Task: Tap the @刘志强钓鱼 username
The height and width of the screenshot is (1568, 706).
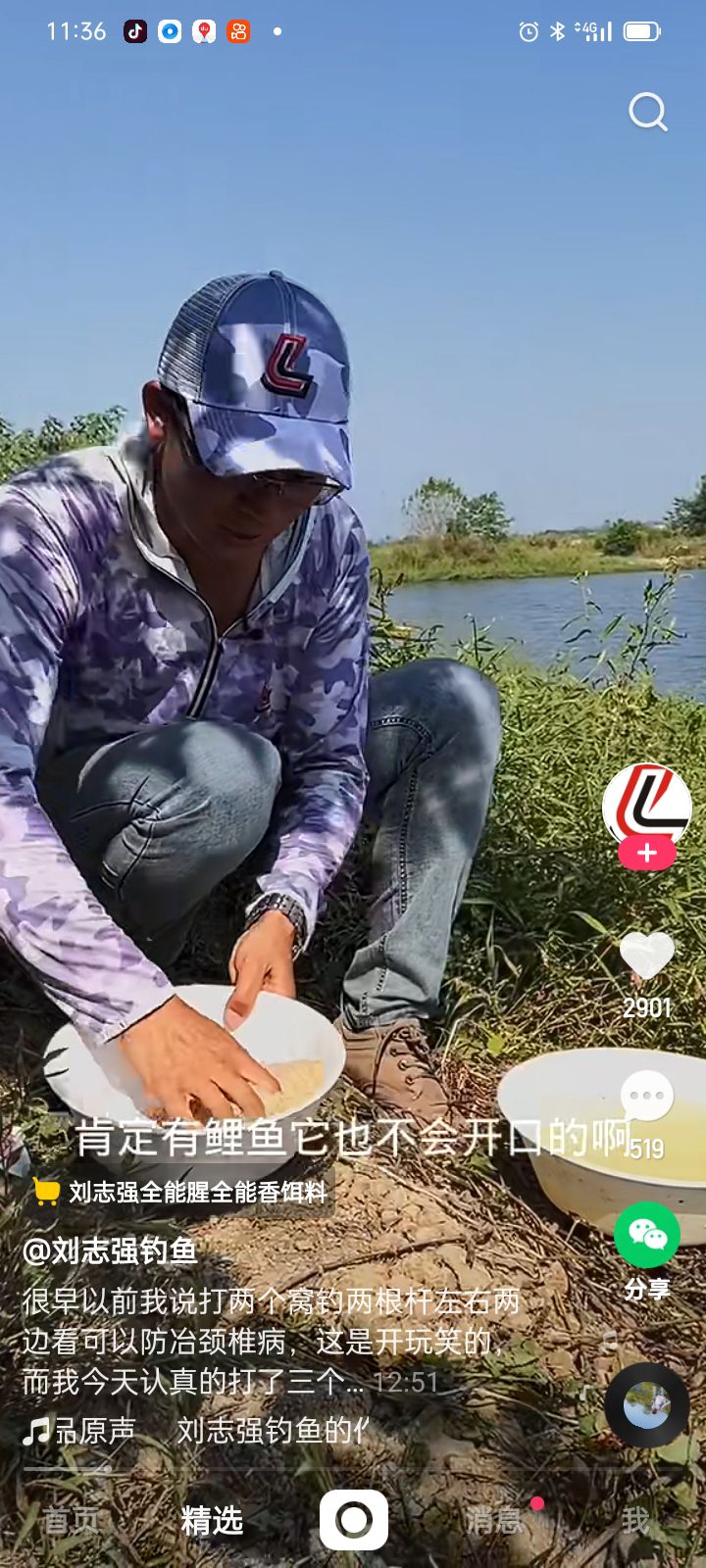Action: click(x=110, y=1250)
